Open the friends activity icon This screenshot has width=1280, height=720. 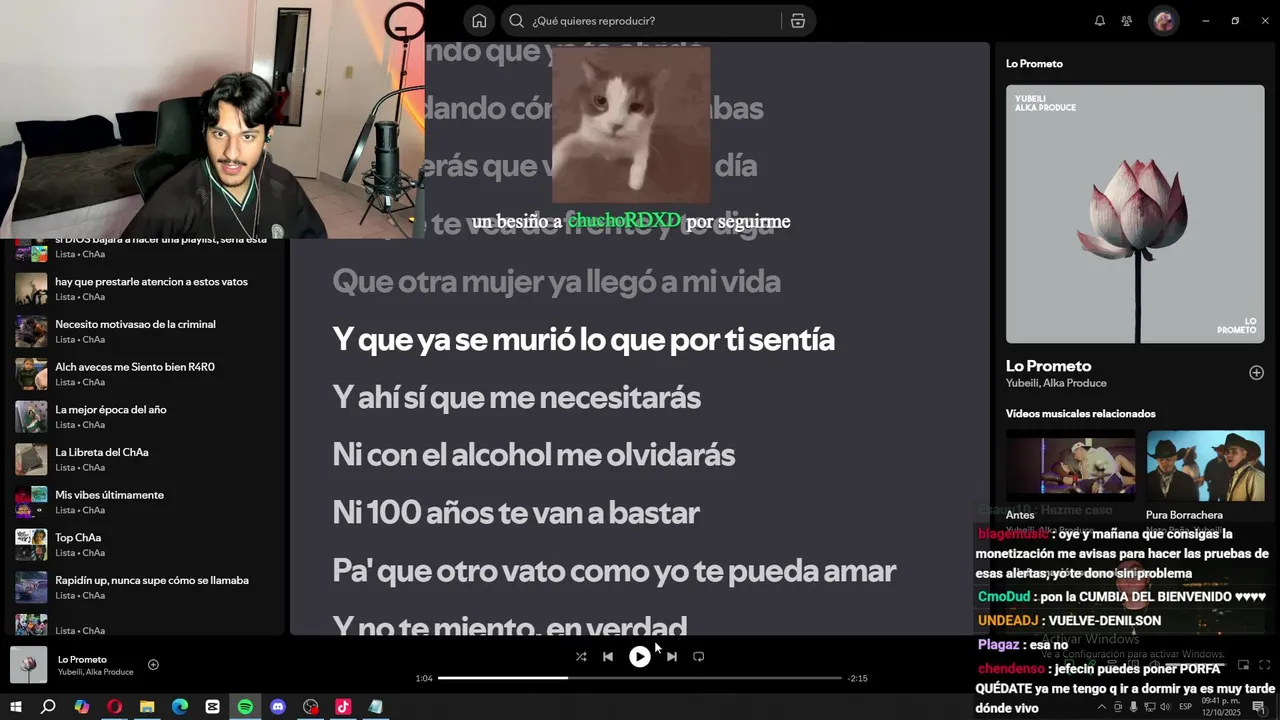(1127, 21)
